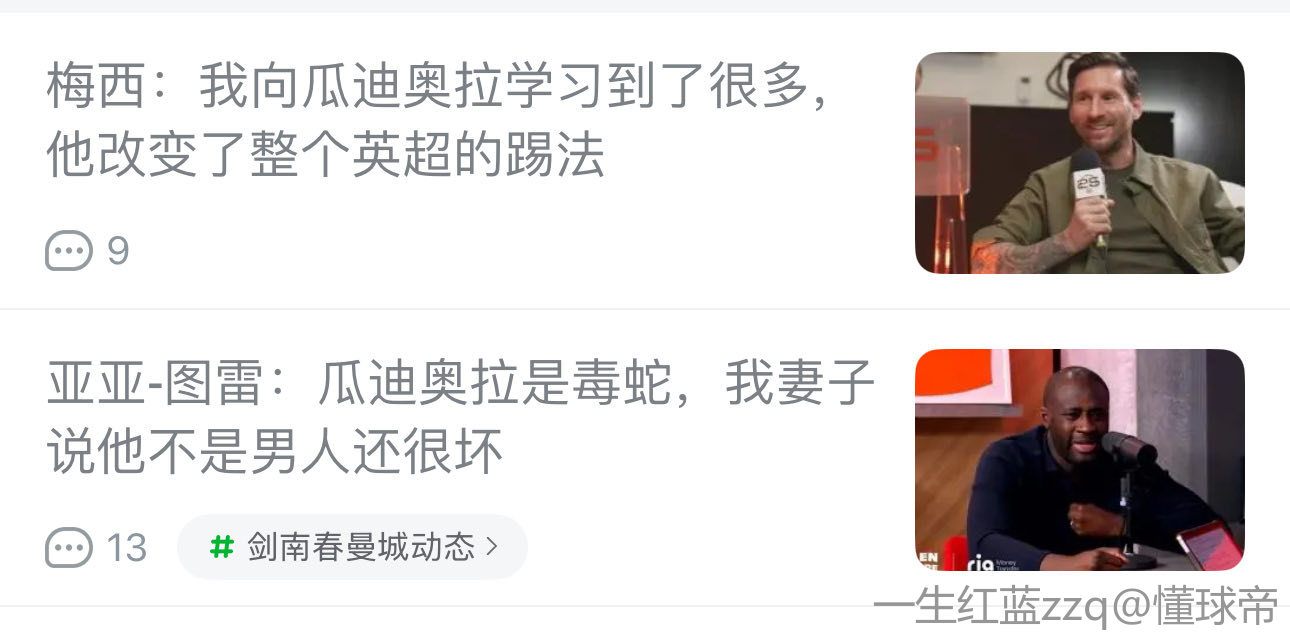
Task: Open the 剑南春曼城动态 topic chip
Action: (353, 547)
